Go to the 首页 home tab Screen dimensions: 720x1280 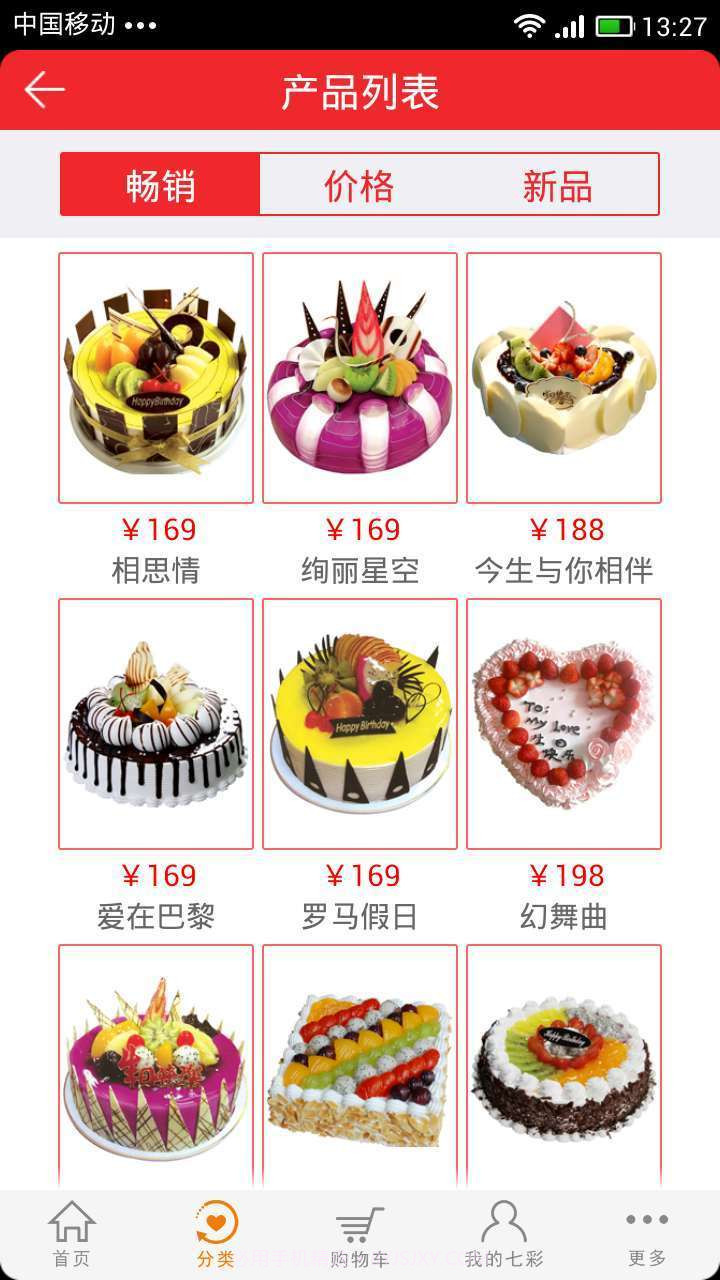coord(72,1234)
